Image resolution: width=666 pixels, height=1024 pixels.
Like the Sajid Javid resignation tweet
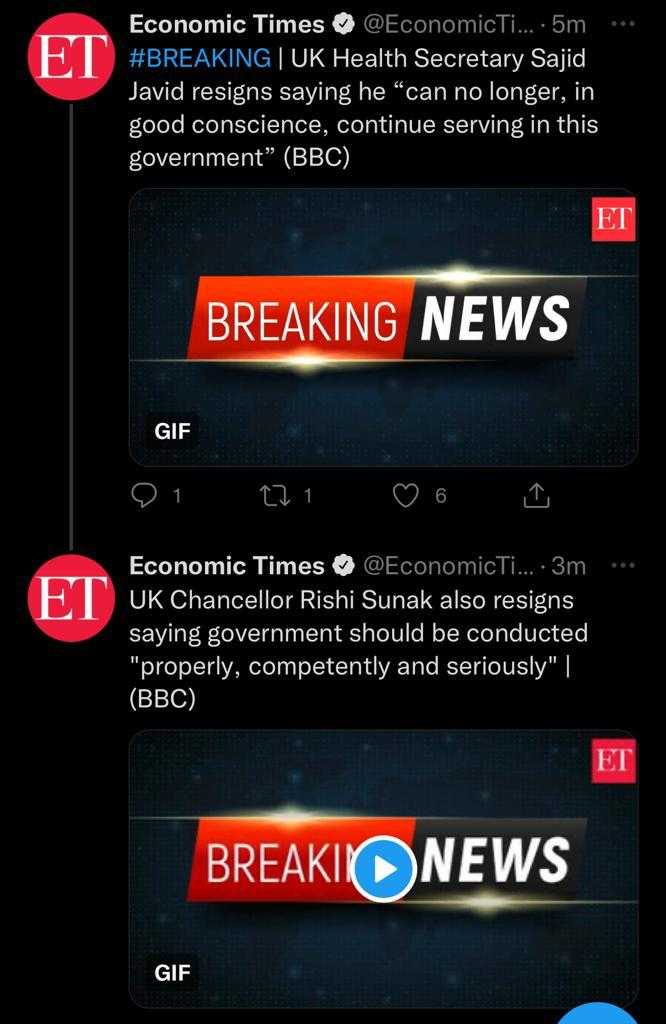[405, 495]
